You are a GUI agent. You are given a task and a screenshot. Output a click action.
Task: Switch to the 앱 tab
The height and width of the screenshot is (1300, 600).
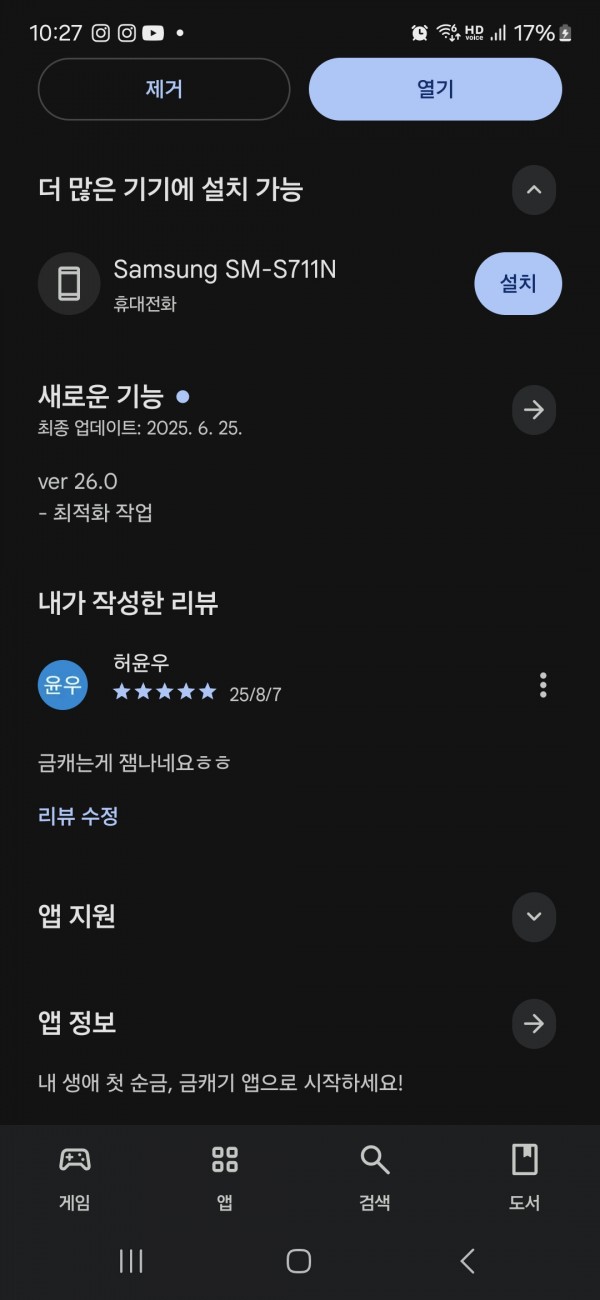tap(225, 1177)
